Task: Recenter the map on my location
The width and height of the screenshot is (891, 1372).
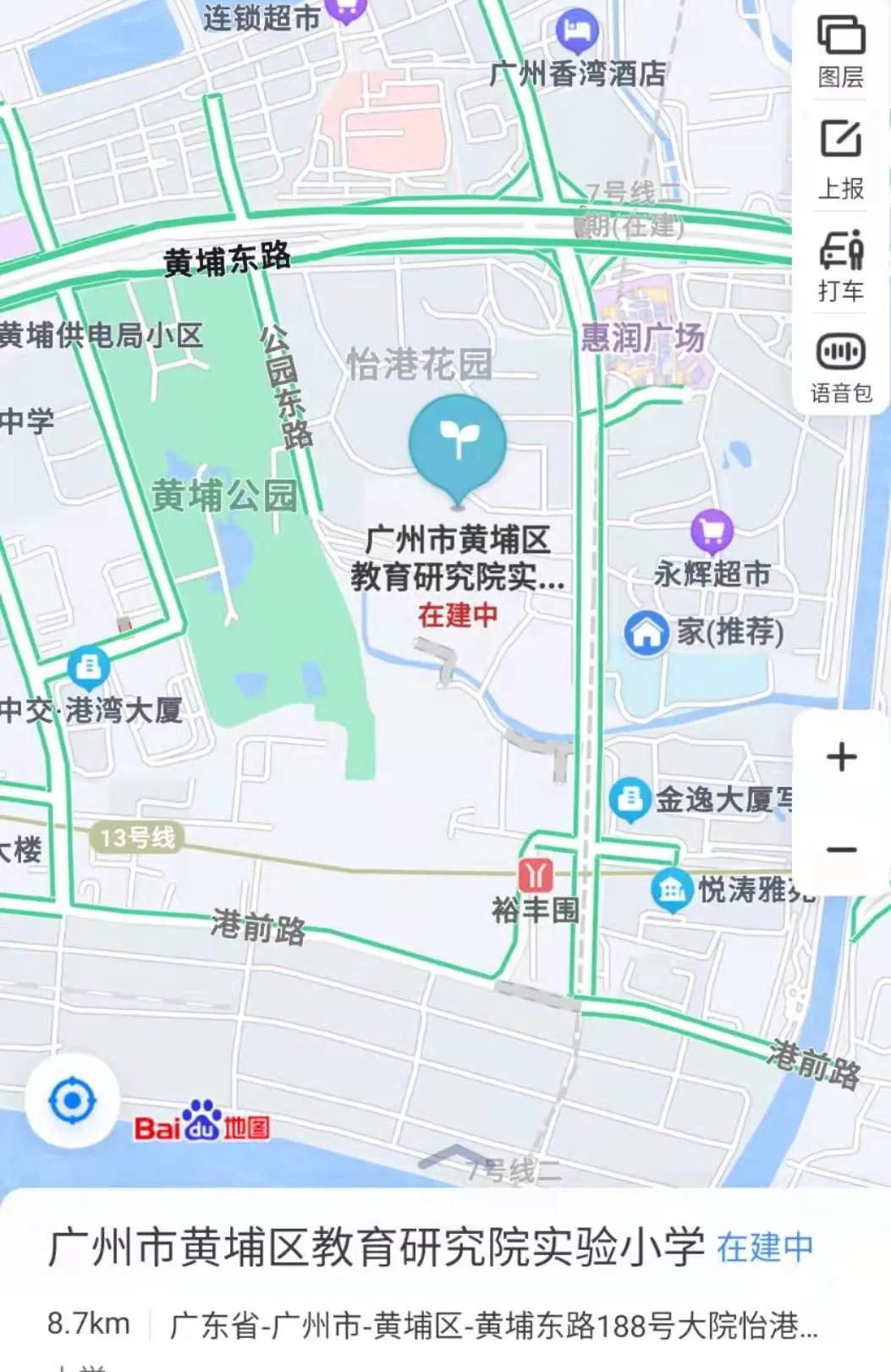Action: click(72, 1100)
